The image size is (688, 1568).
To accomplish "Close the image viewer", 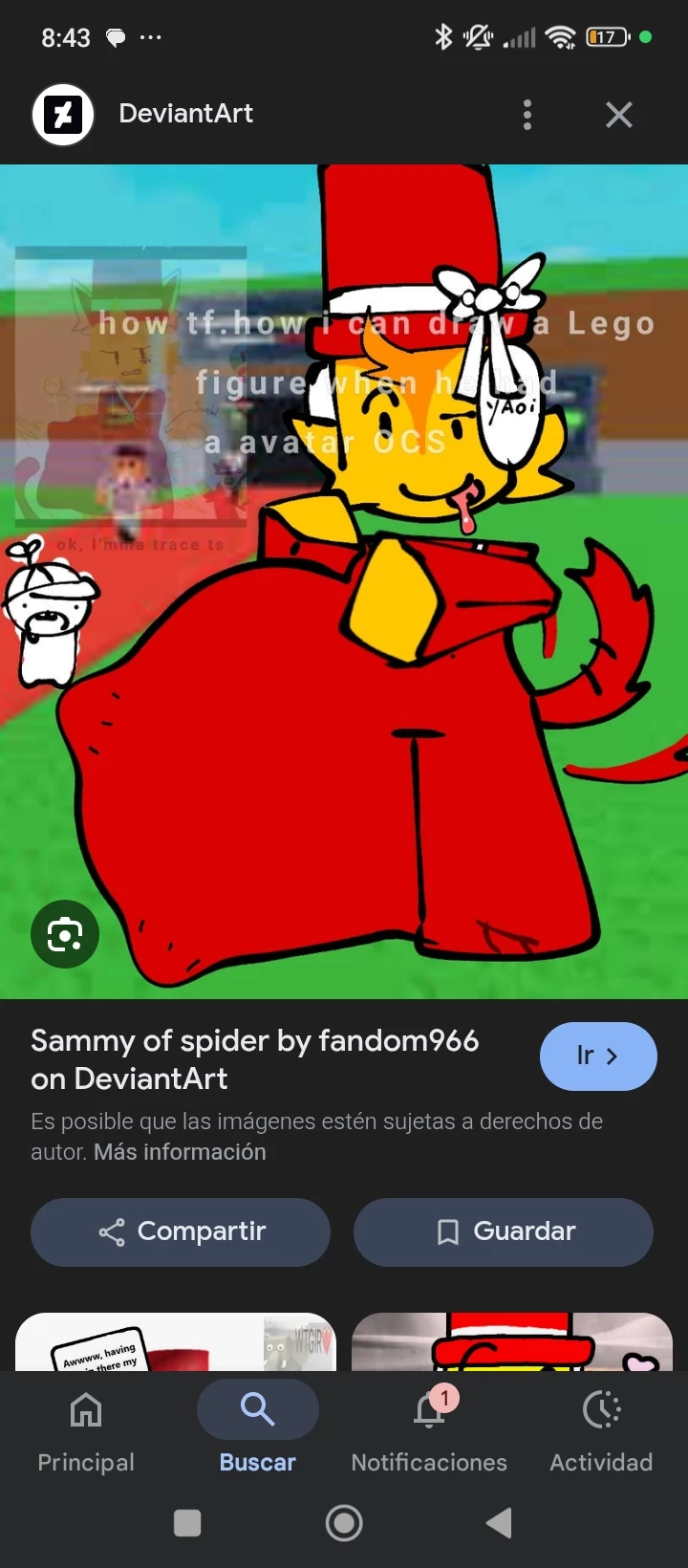I will [619, 115].
